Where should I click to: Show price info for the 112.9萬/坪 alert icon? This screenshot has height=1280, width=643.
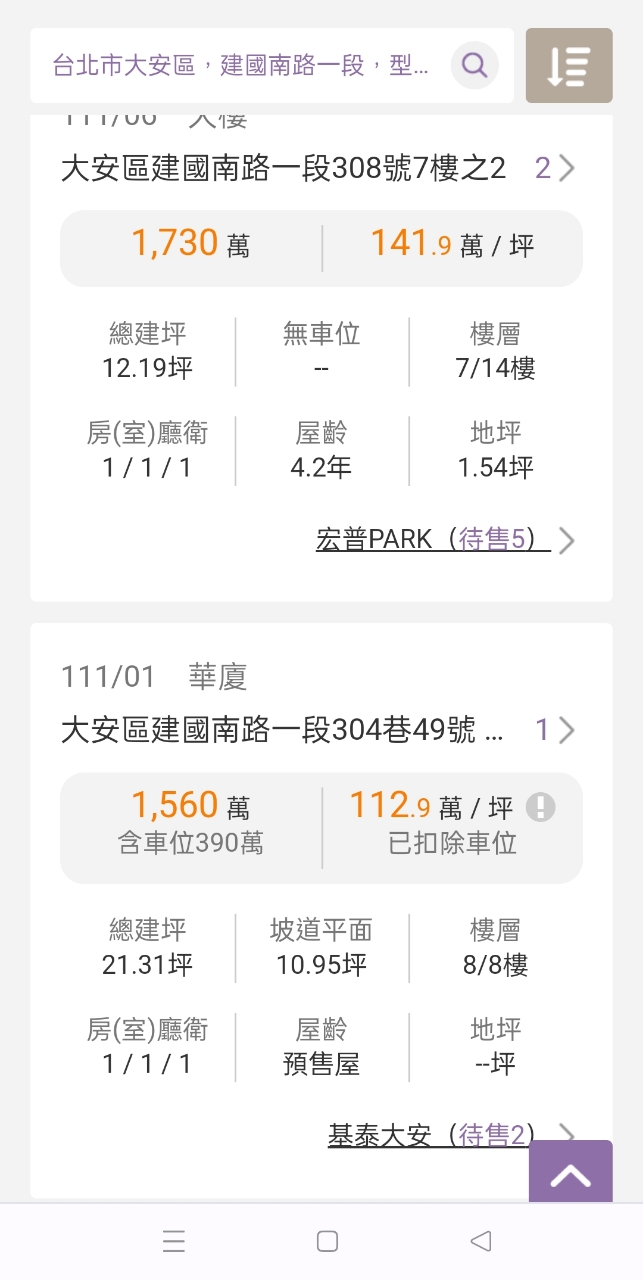click(x=540, y=807)
